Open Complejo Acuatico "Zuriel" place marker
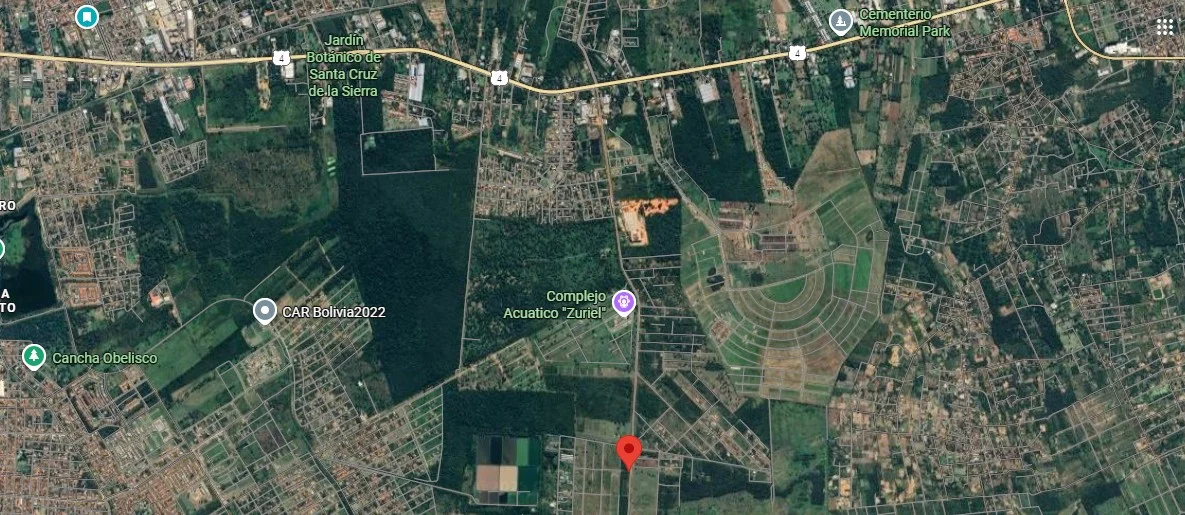This screenshot has height=515, width=1185. tap(624, 300)
